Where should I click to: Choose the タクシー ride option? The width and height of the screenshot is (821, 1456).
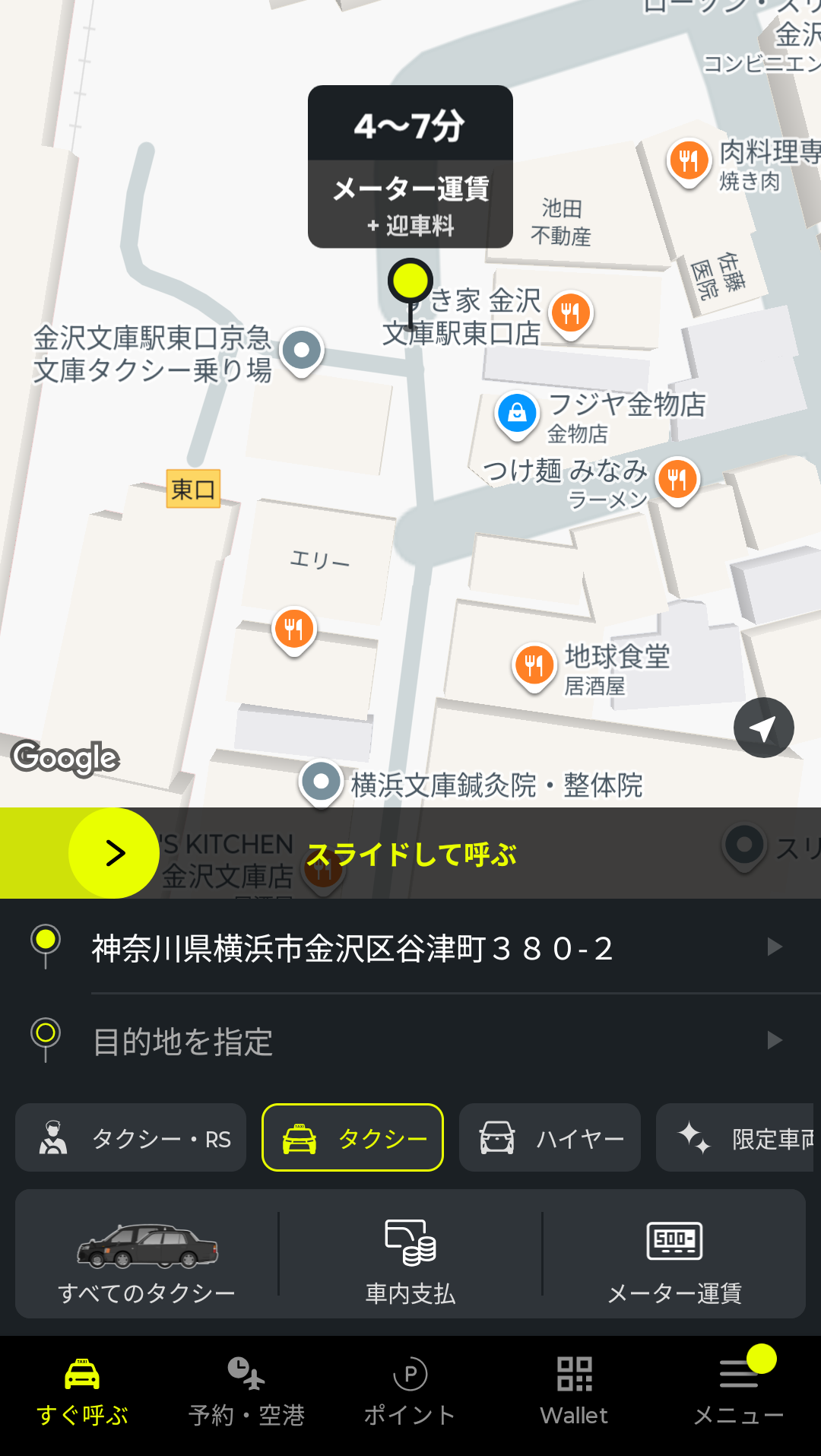point(353,1138)
